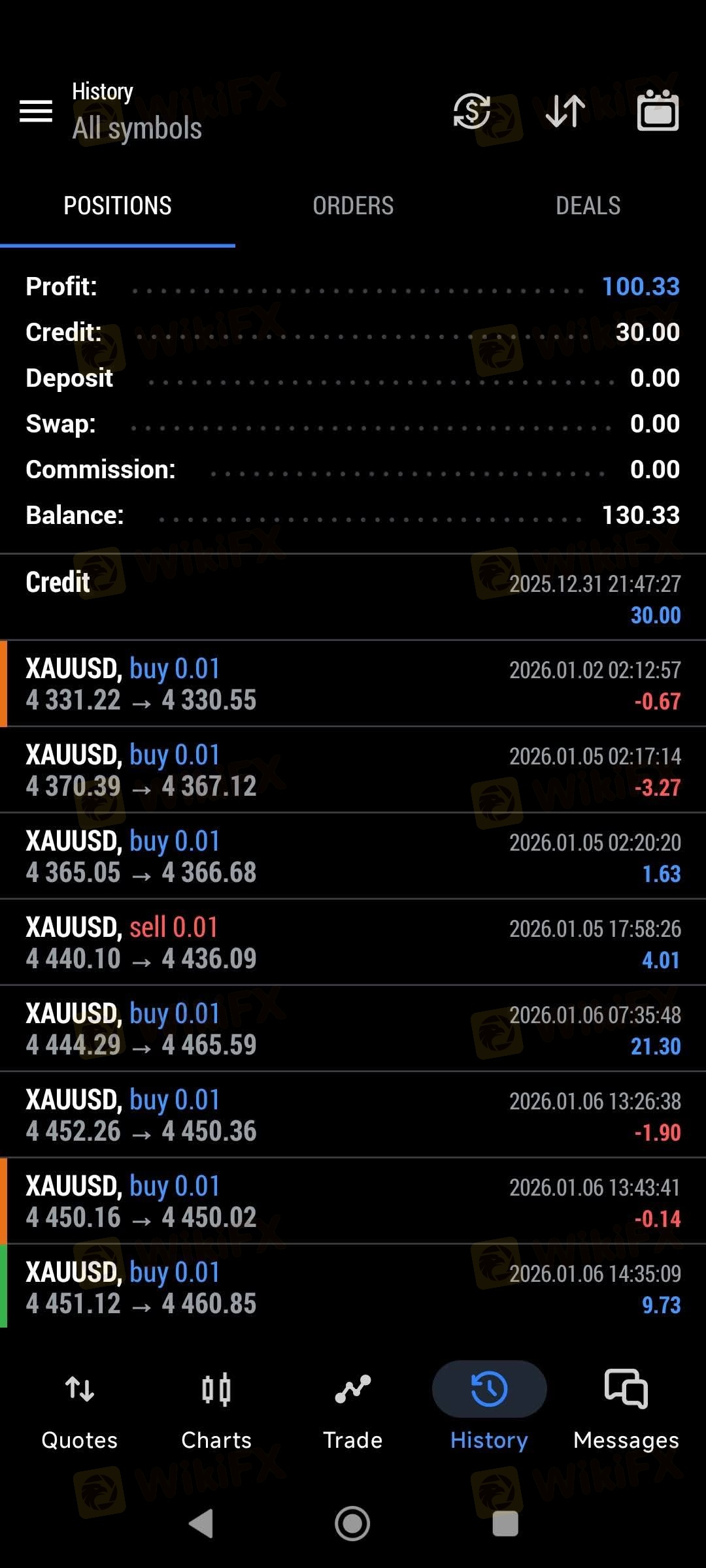Tap the system back button
The height and width of the screenshot is (1568, 706).
click(201, 1524)
